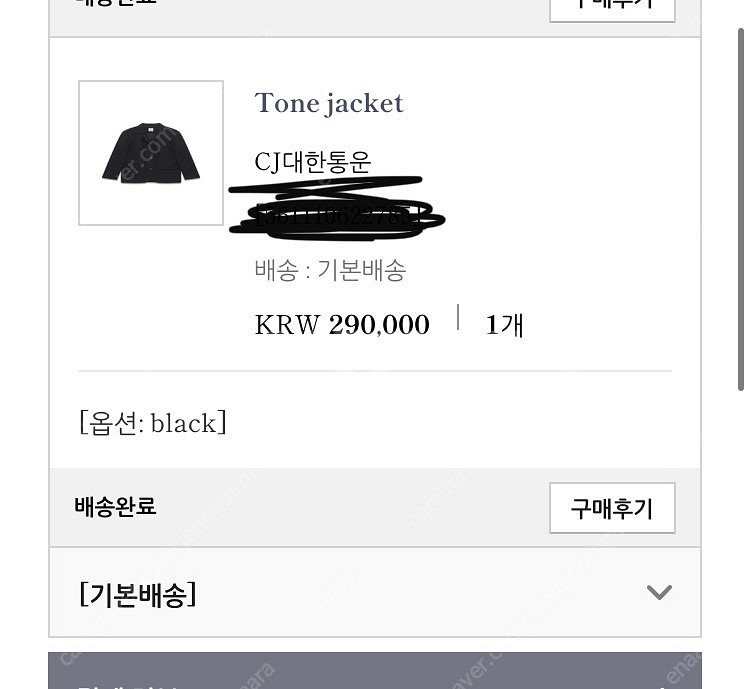
Task: Expand the [기본배송] section chevron
Action: (659, 592)
